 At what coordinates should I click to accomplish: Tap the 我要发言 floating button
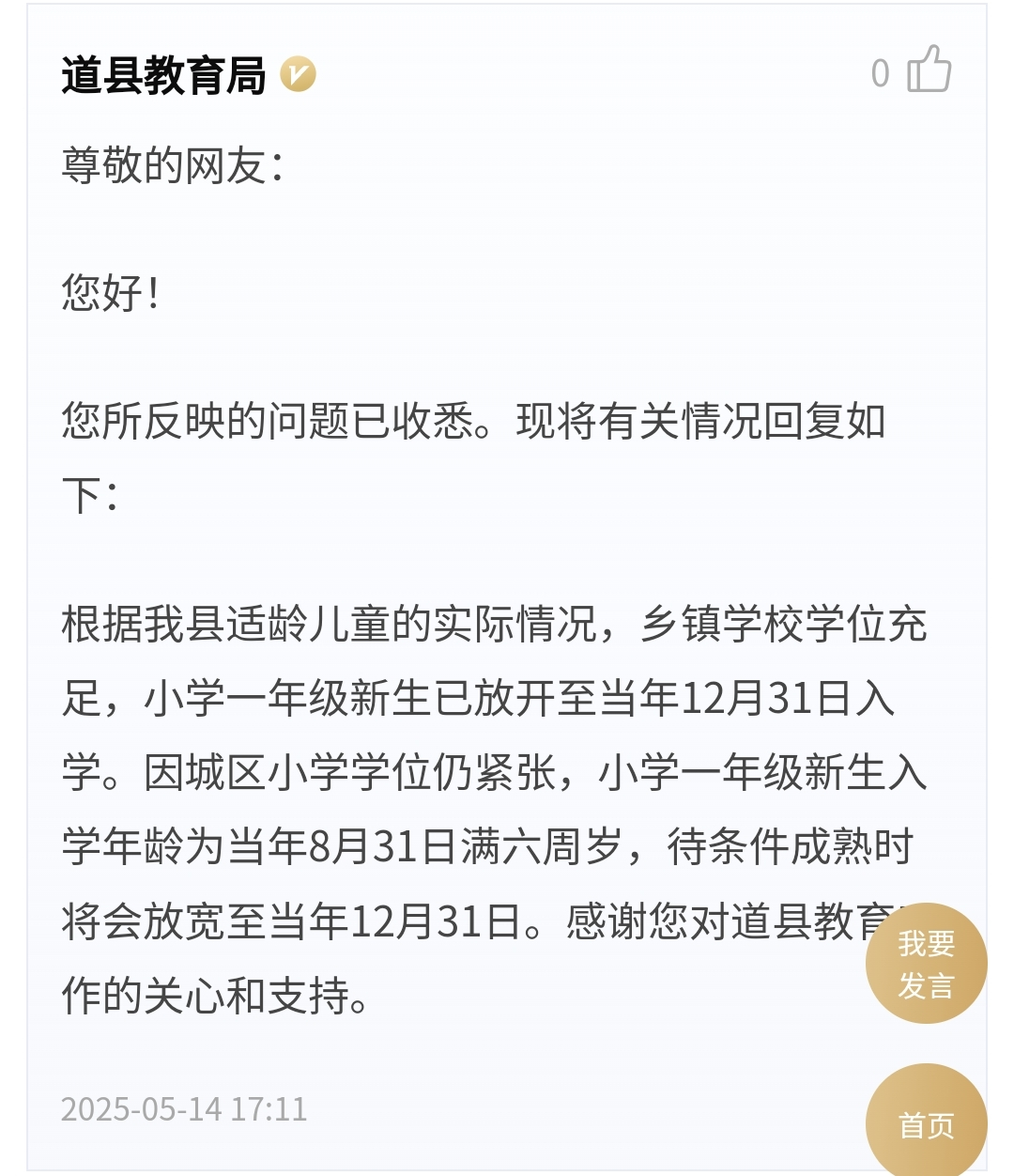(x=926, y=964)
